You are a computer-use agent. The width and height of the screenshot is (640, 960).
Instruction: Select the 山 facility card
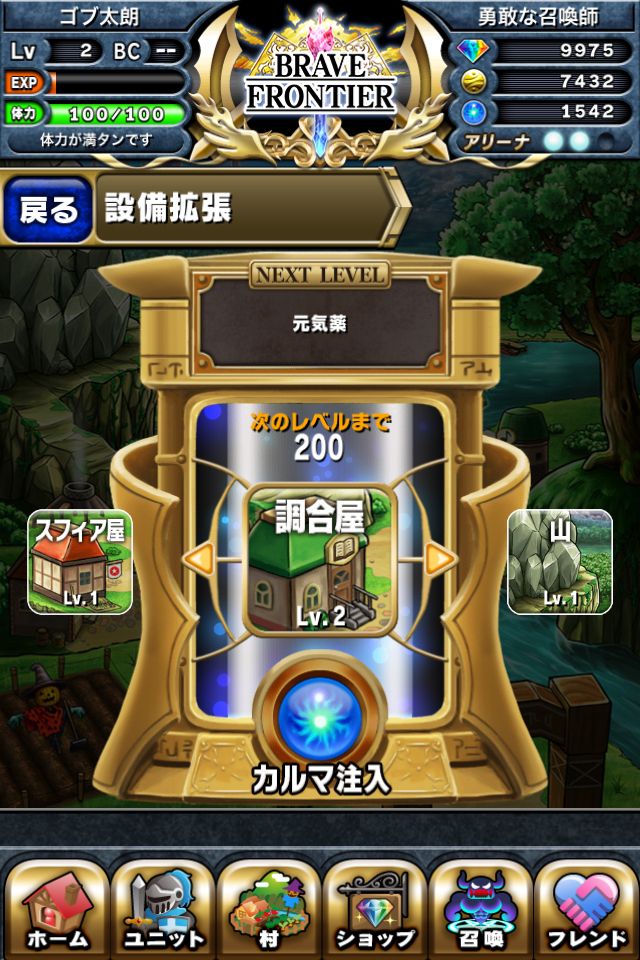[560, 561]
